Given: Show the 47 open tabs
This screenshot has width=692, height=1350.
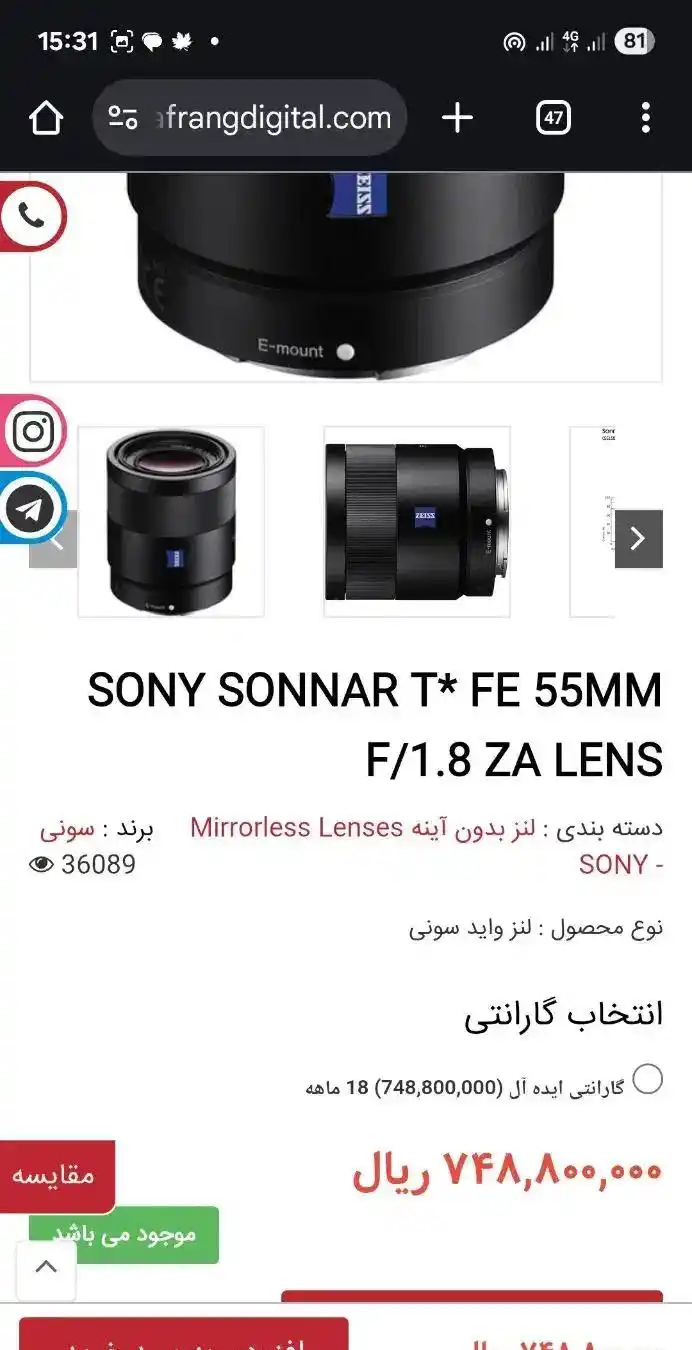Looking at the screenshot, I should (x=553, y=119).
